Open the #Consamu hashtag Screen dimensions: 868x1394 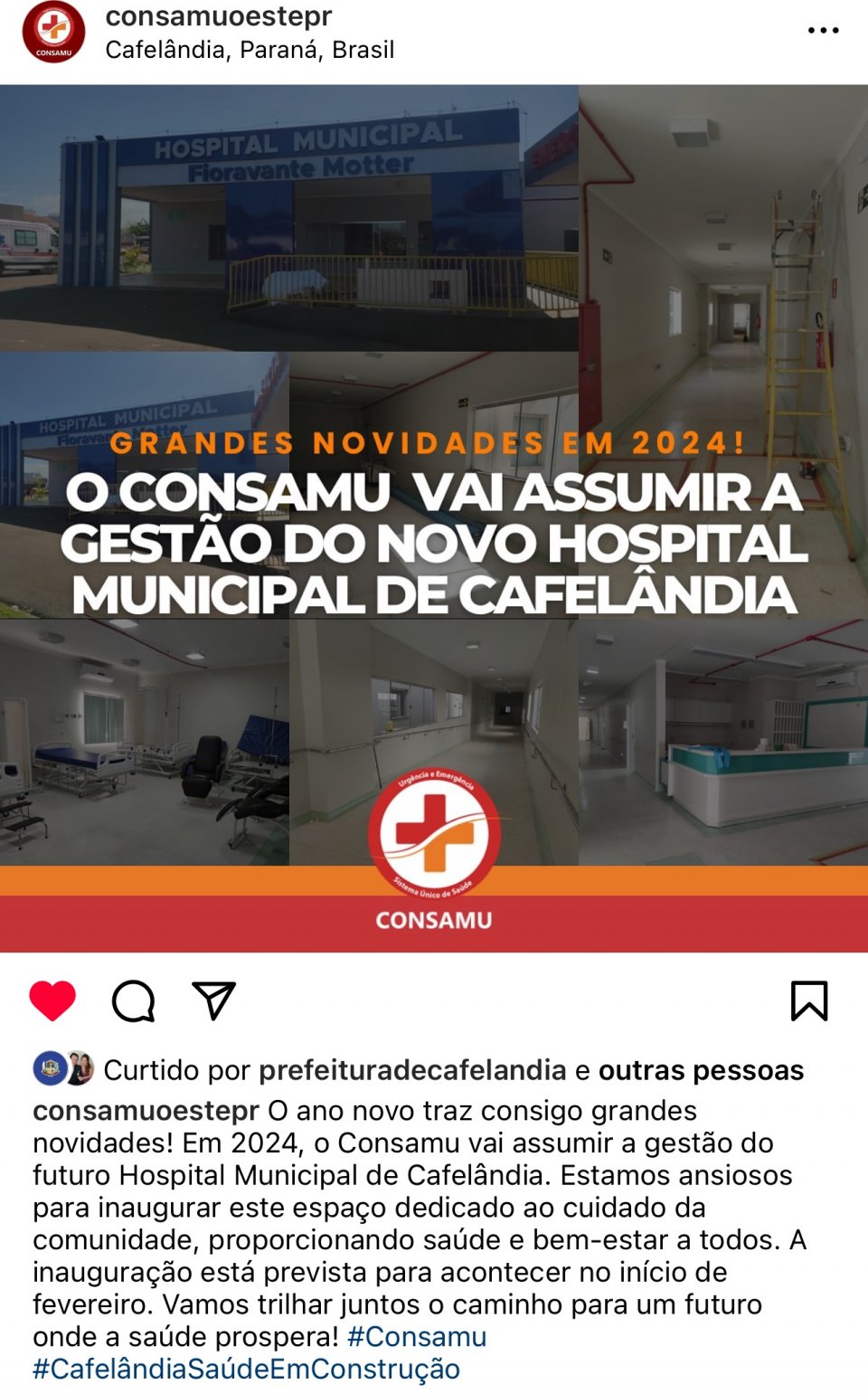(x=417, y=1336)
